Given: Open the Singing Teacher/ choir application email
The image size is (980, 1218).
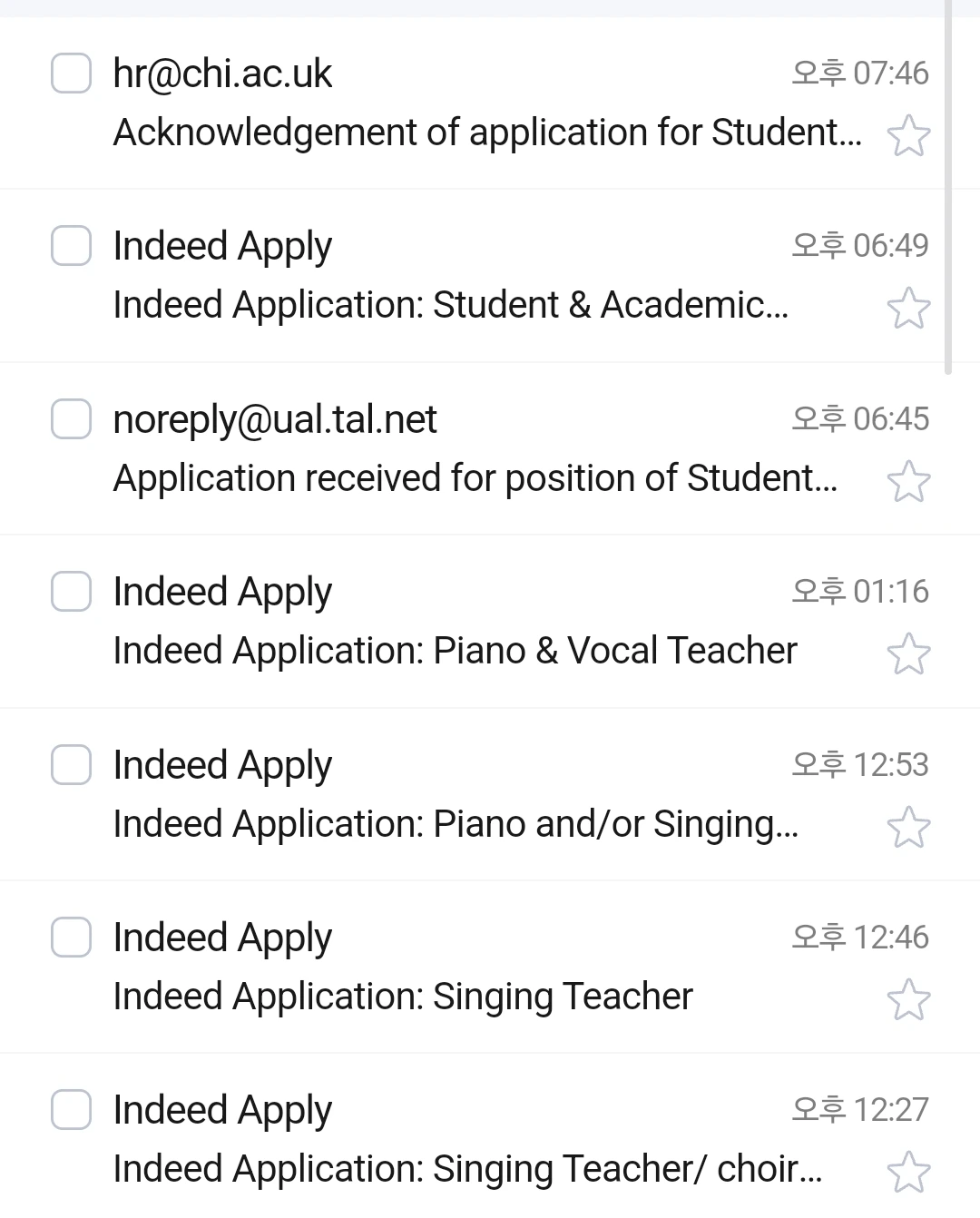Looking at the screenshot, I should click(x=467, y=1140).
